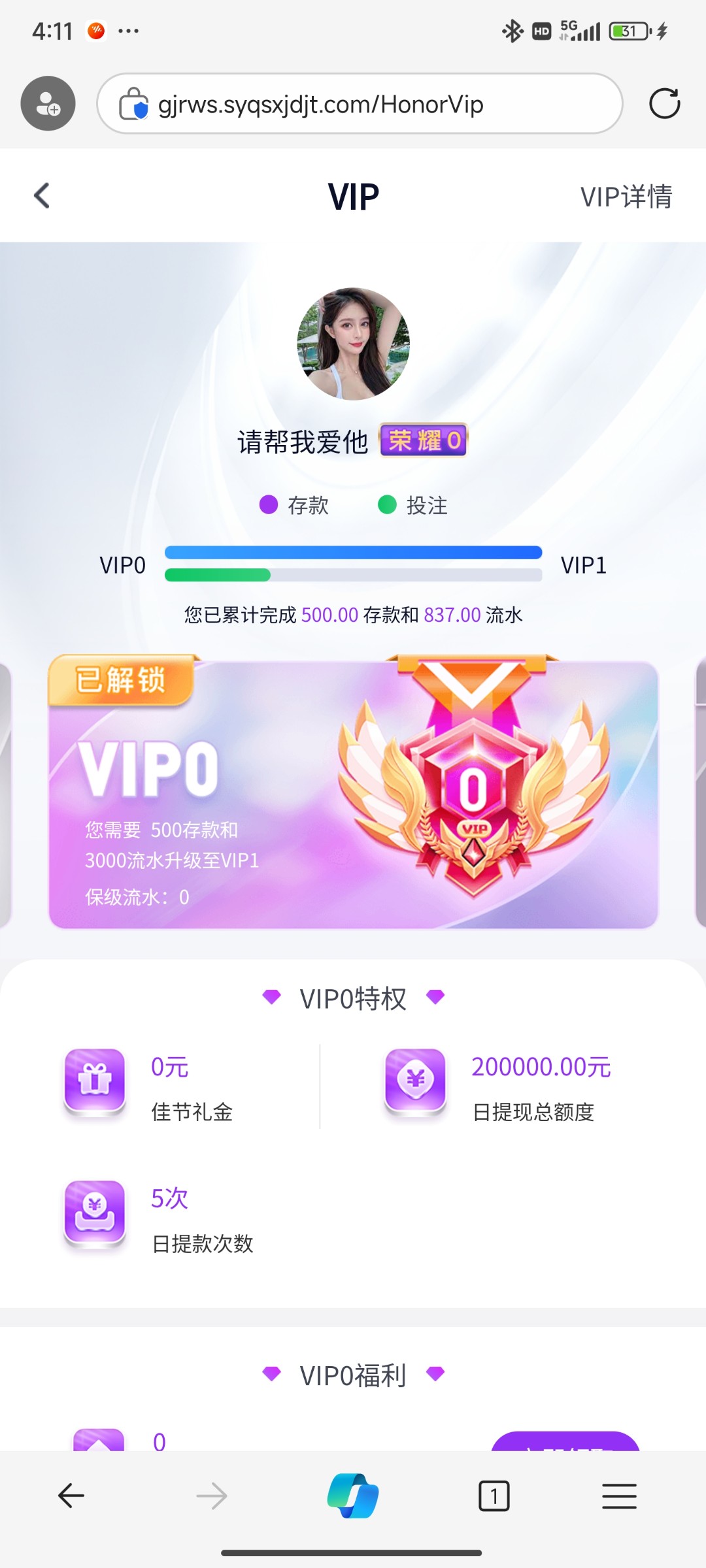Reload the current page
706x1568 pixels.
coord(664,104)
